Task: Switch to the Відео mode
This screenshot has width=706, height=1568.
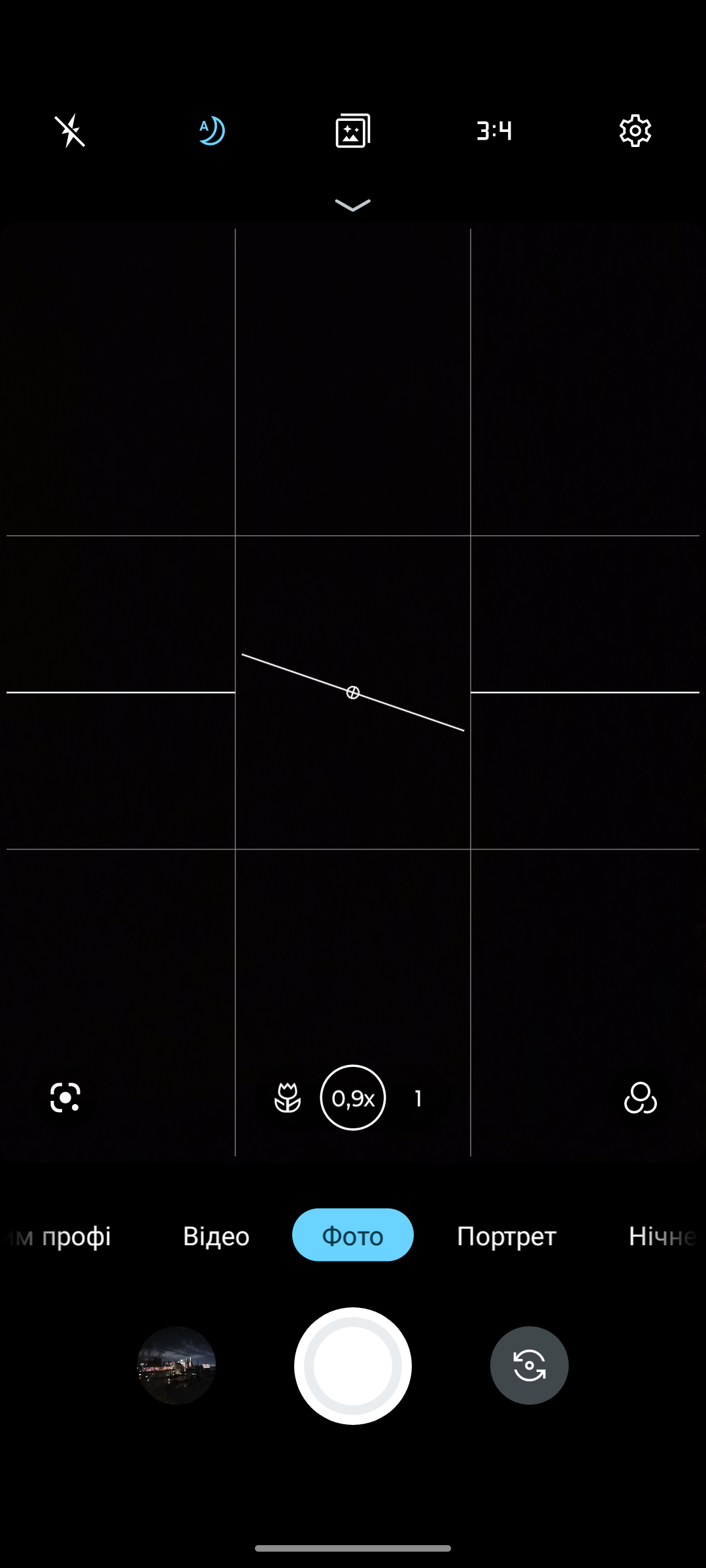Action: coord(216,1236)
